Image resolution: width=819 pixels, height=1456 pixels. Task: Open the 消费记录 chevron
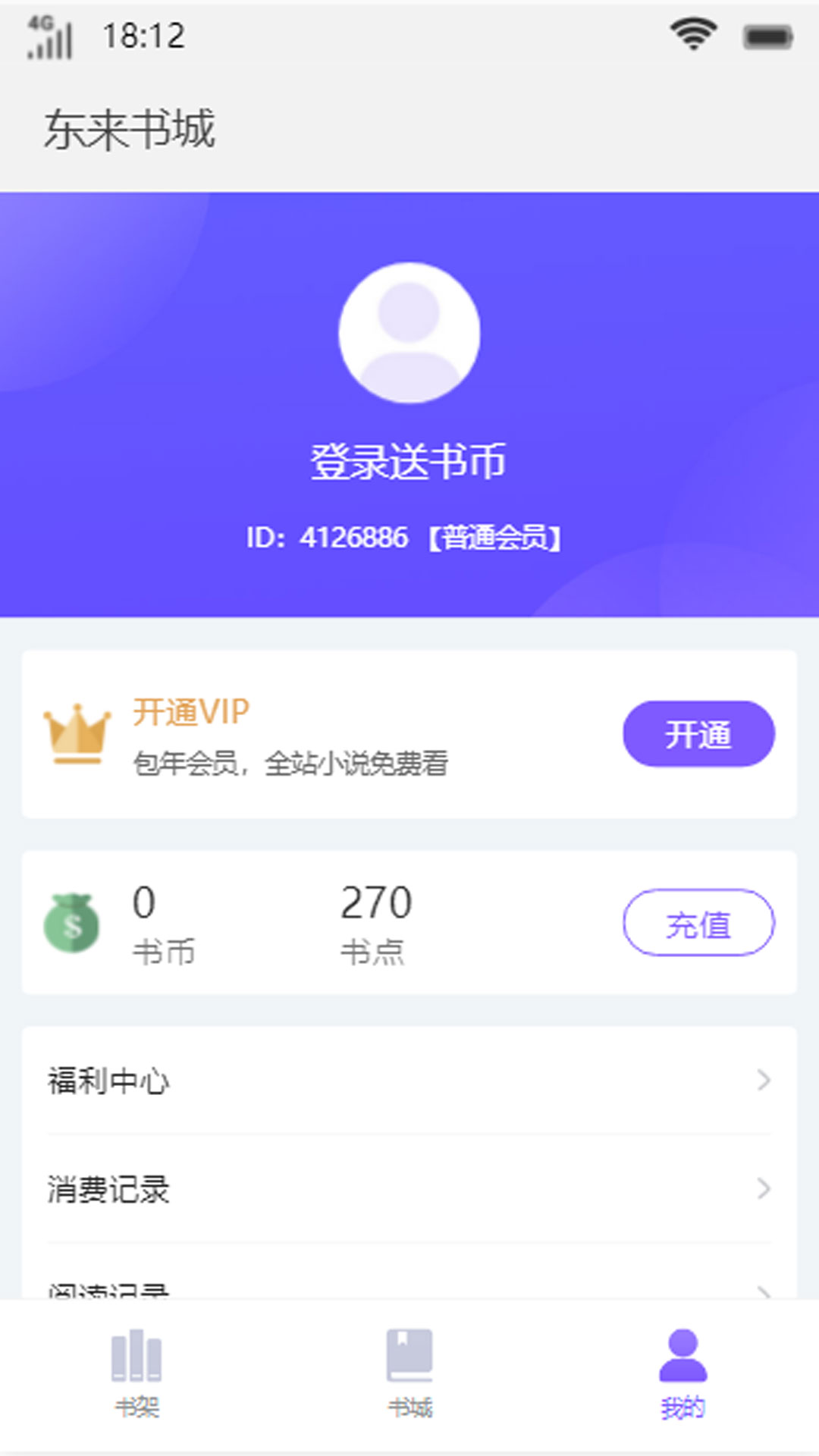pos(763,1191)
